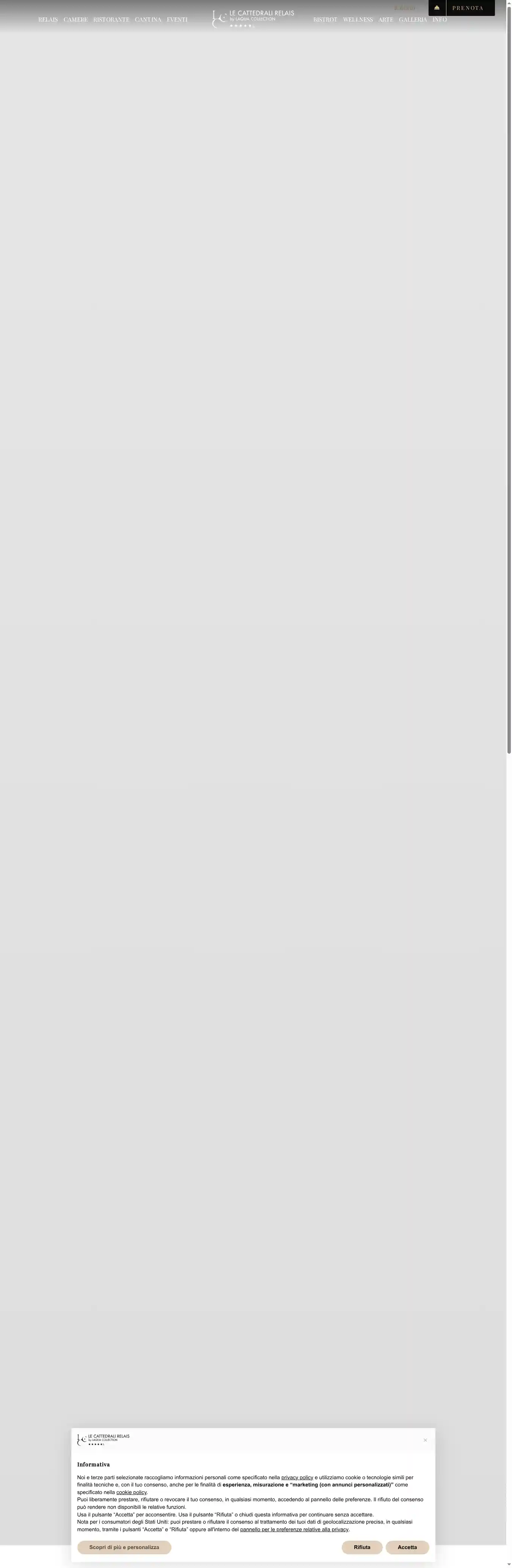This screenshot has height=1568, width=512.
Task: Open the Italiano language selector
Action: click(x=404, y=8)
